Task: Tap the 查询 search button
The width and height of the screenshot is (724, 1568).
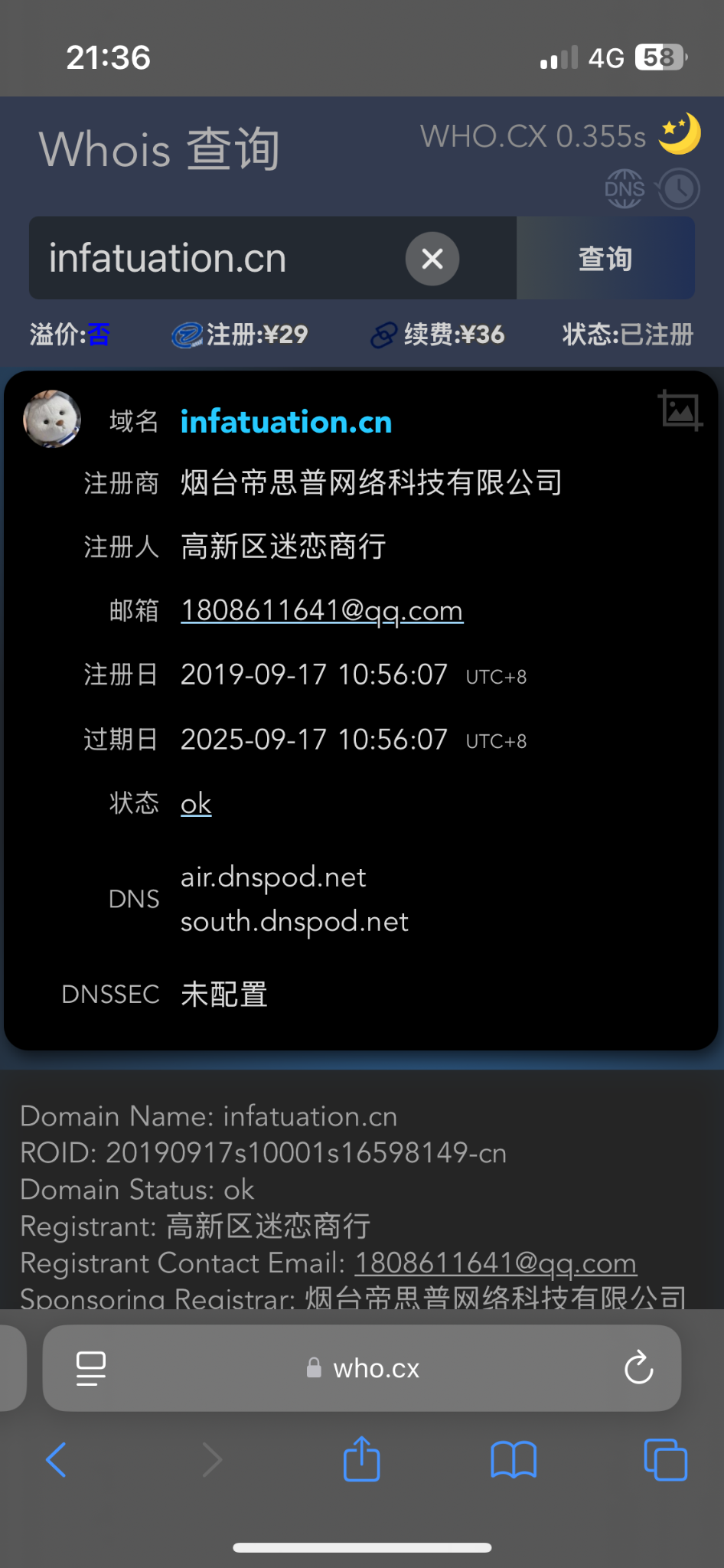Action: point(605,259)
